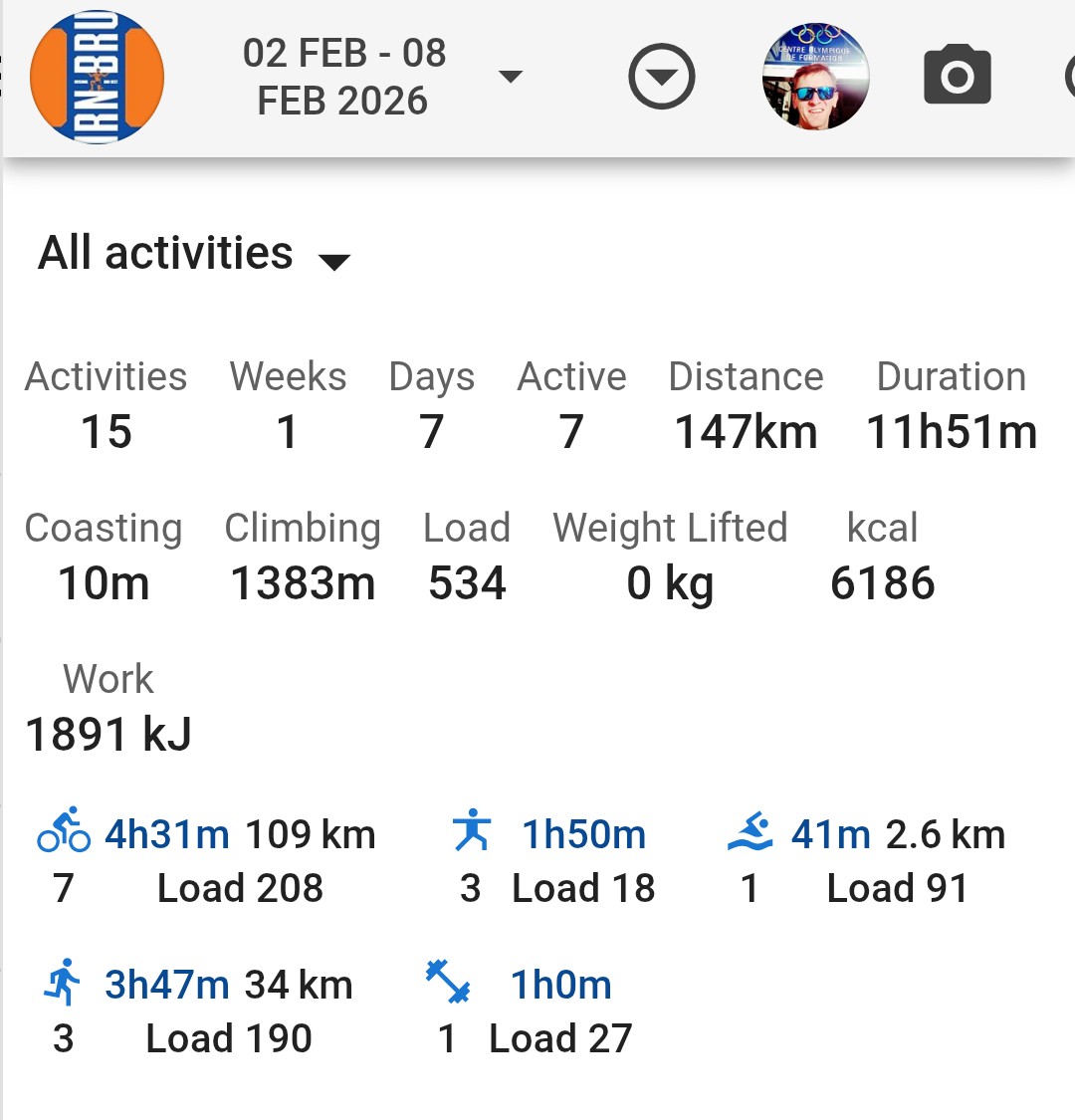This screenshot has height=1120, width=1075.
Task: Open the yoga 1h50m summary
Action: (583, 834)
